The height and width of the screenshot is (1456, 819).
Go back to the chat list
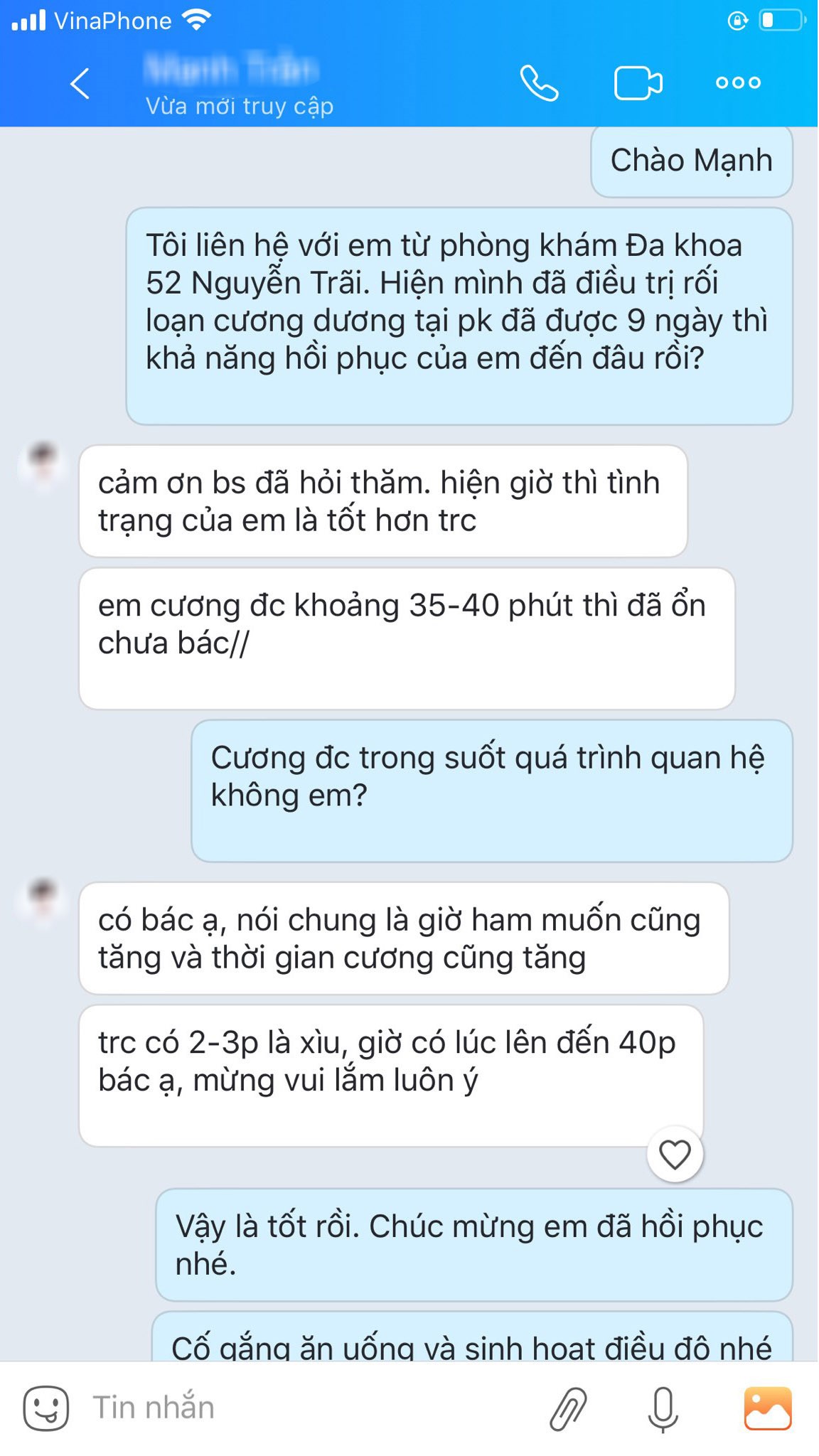click(x=80, y=84)
